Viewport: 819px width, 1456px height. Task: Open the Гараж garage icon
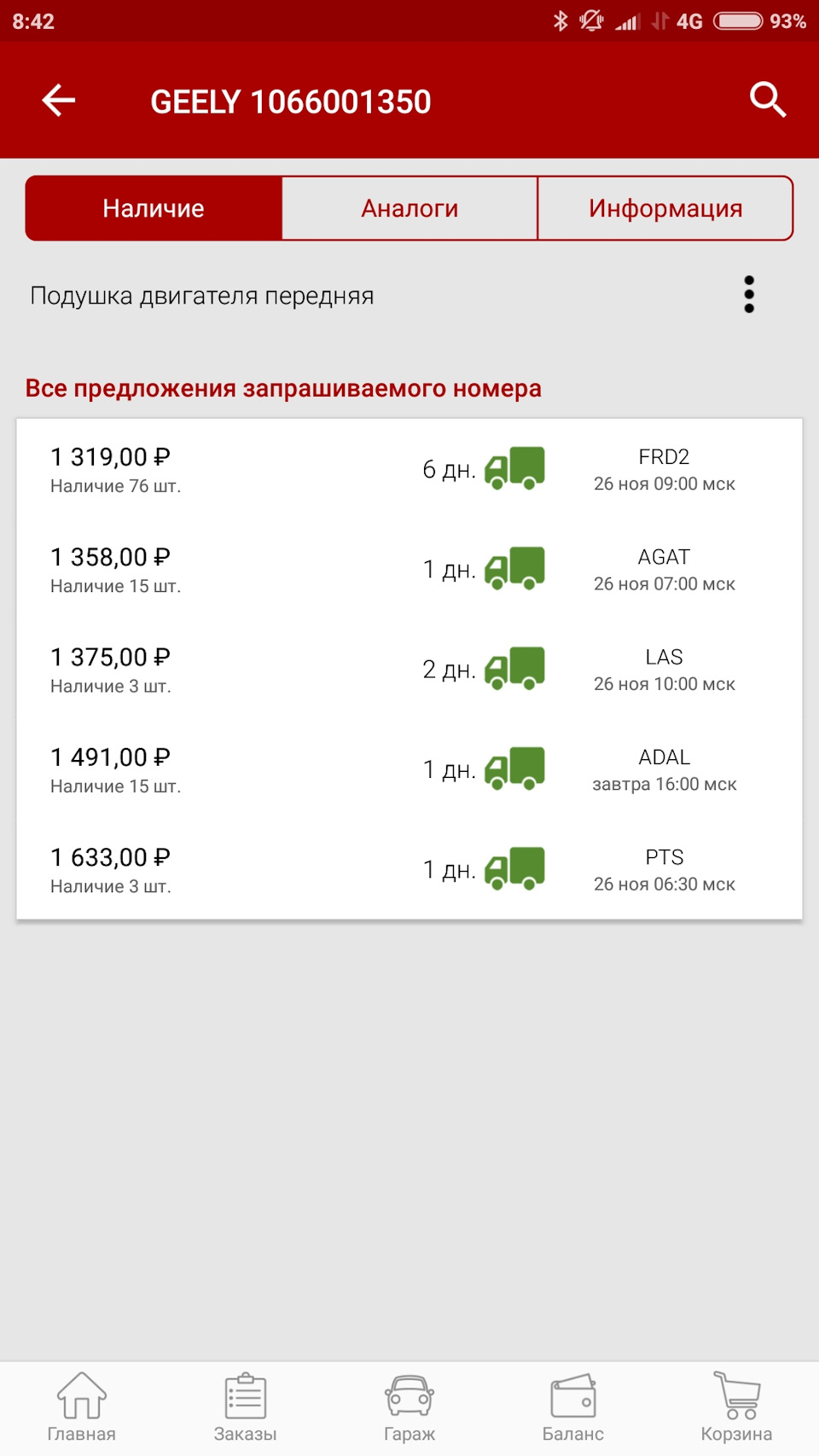[x=409, y=1403]
